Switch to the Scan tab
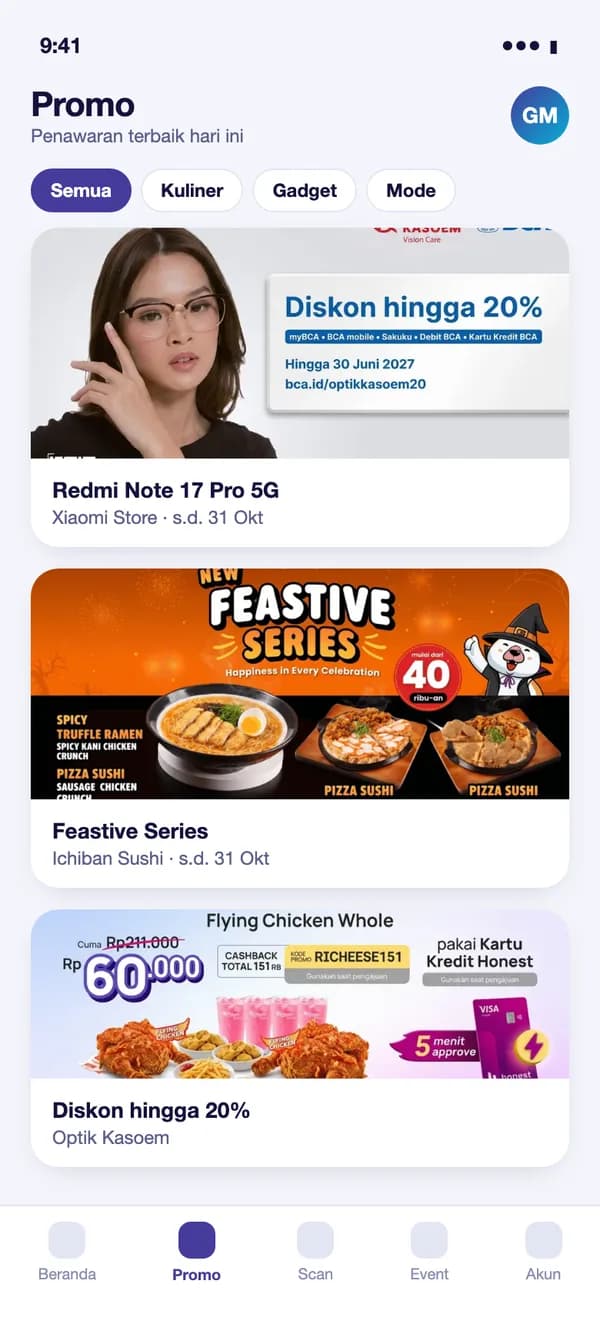 (315, 1252)
